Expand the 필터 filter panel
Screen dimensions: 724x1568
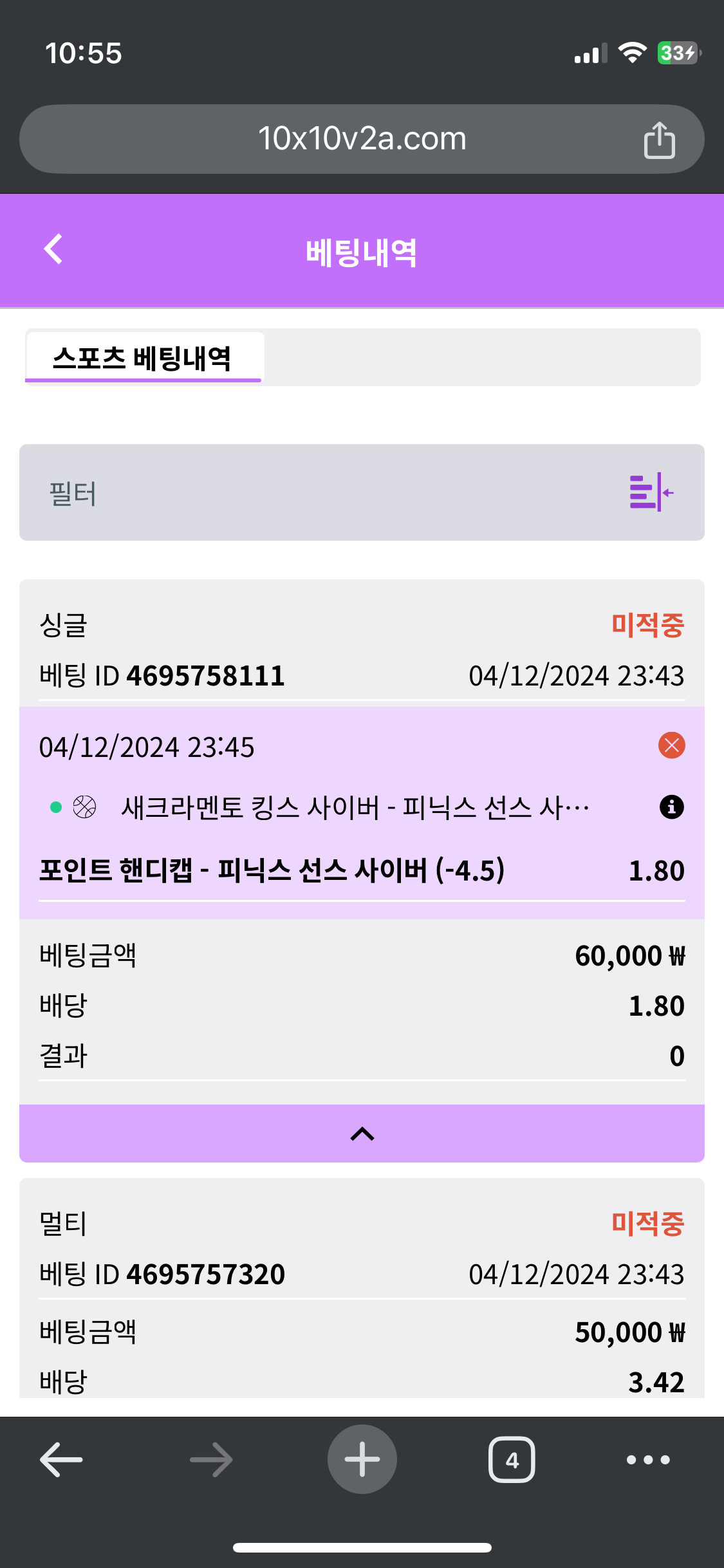pyautogui.click(x=651, y=492)
